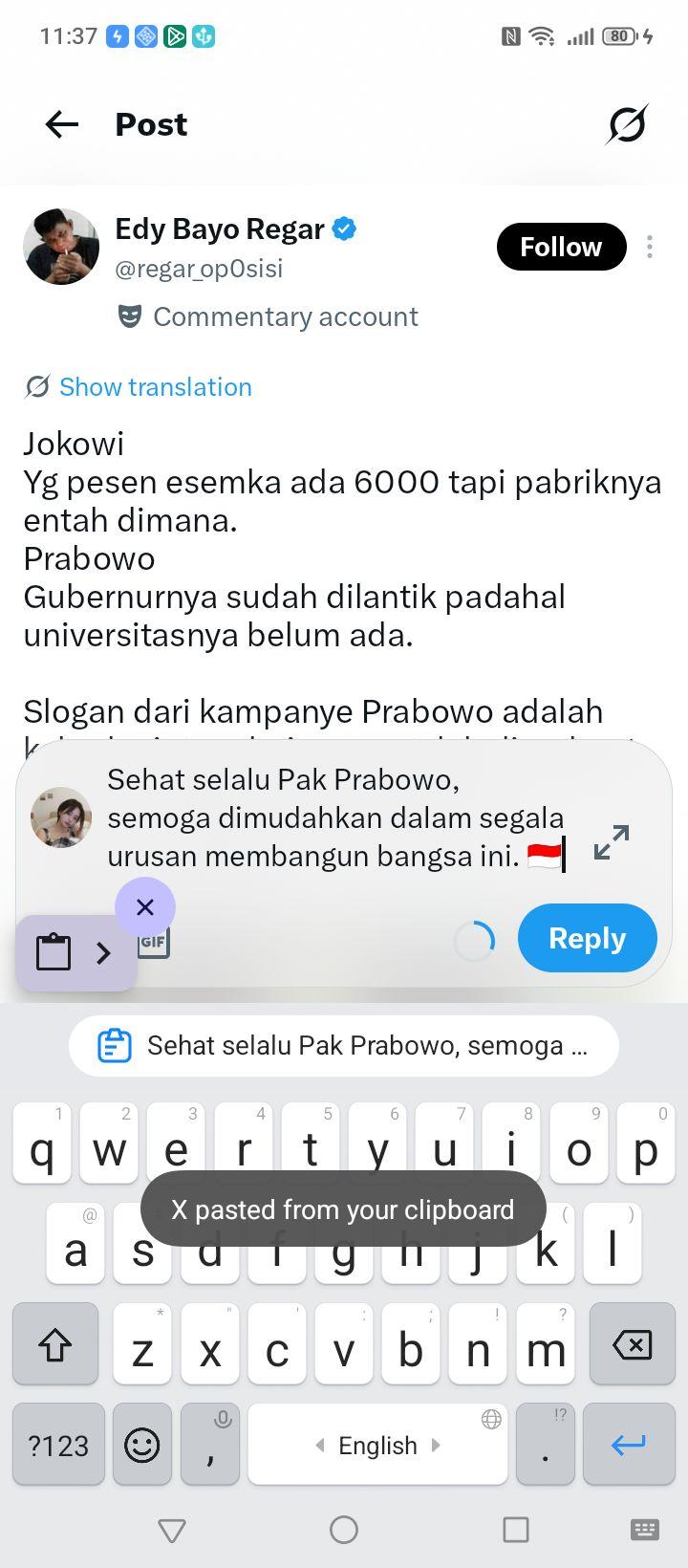Hide the keyboard with the navigation back button
688x1568 pixels.
point(172,1531)
